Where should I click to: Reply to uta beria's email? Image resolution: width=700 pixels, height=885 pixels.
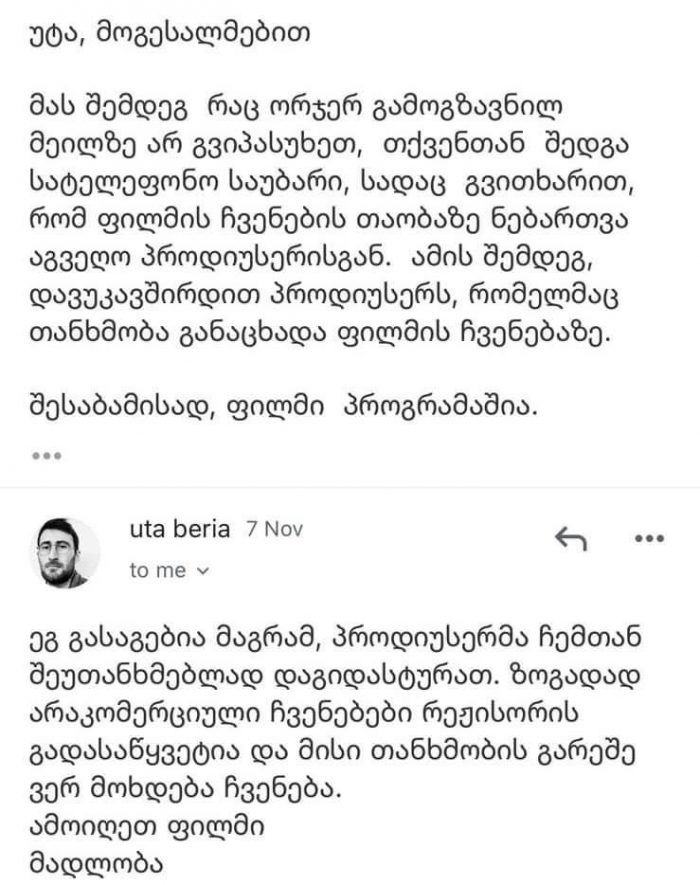click(570, 538)
